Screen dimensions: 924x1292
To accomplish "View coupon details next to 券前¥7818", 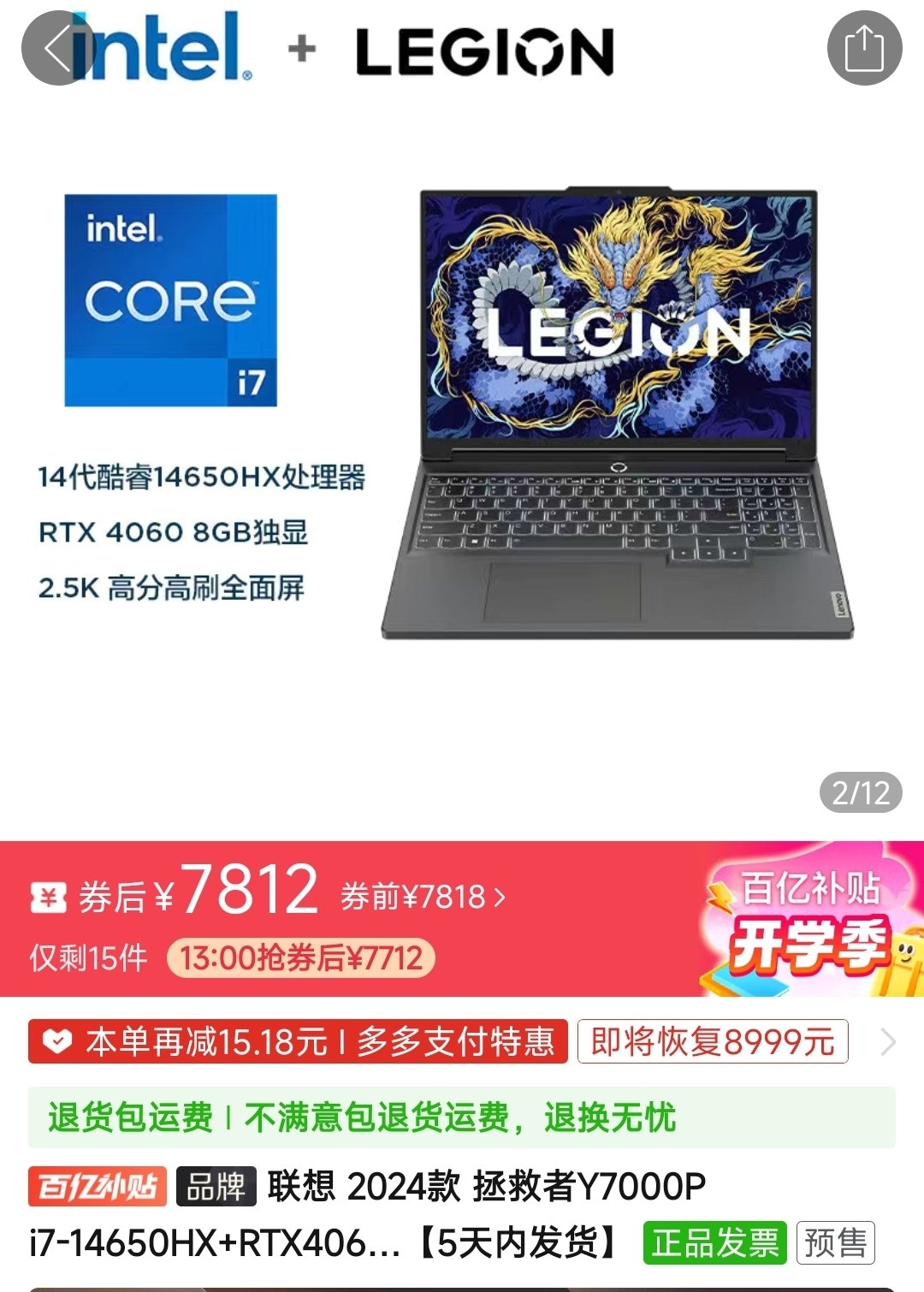I will 423,898.
